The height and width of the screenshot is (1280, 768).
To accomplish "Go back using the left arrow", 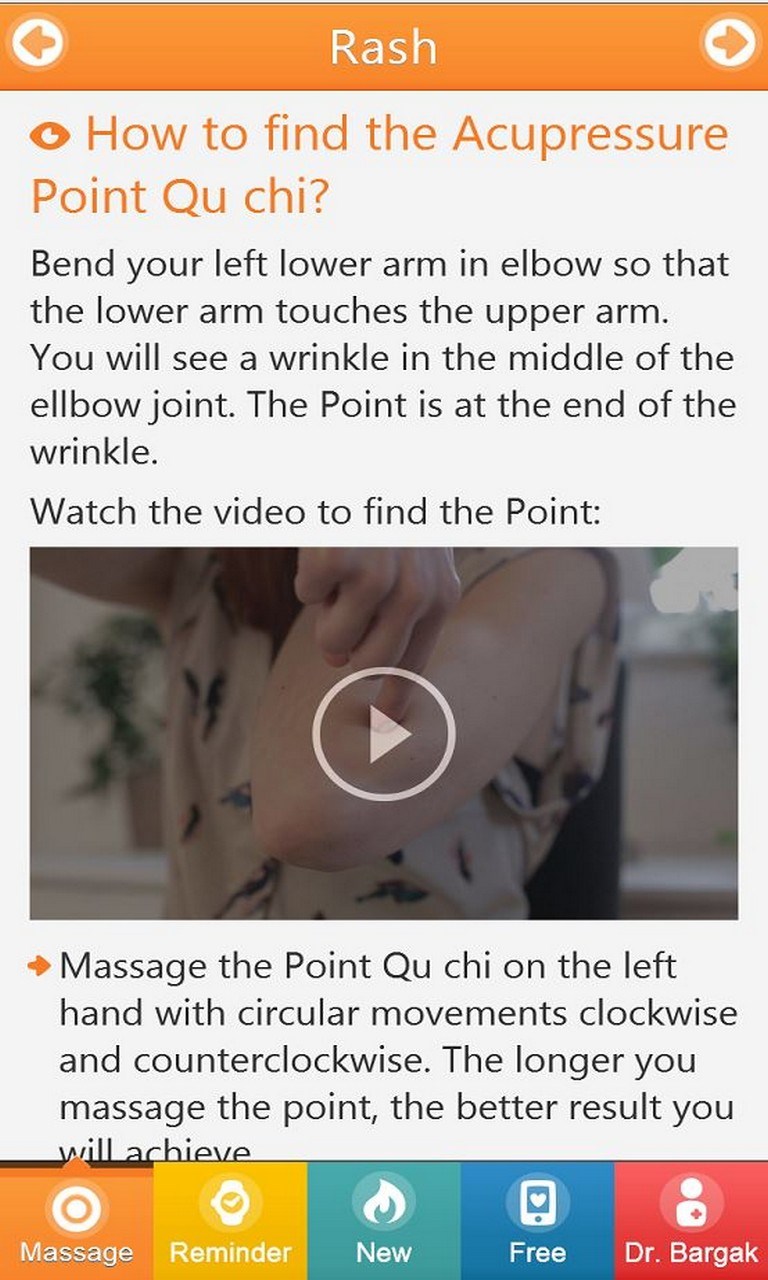I will [37, 43].
